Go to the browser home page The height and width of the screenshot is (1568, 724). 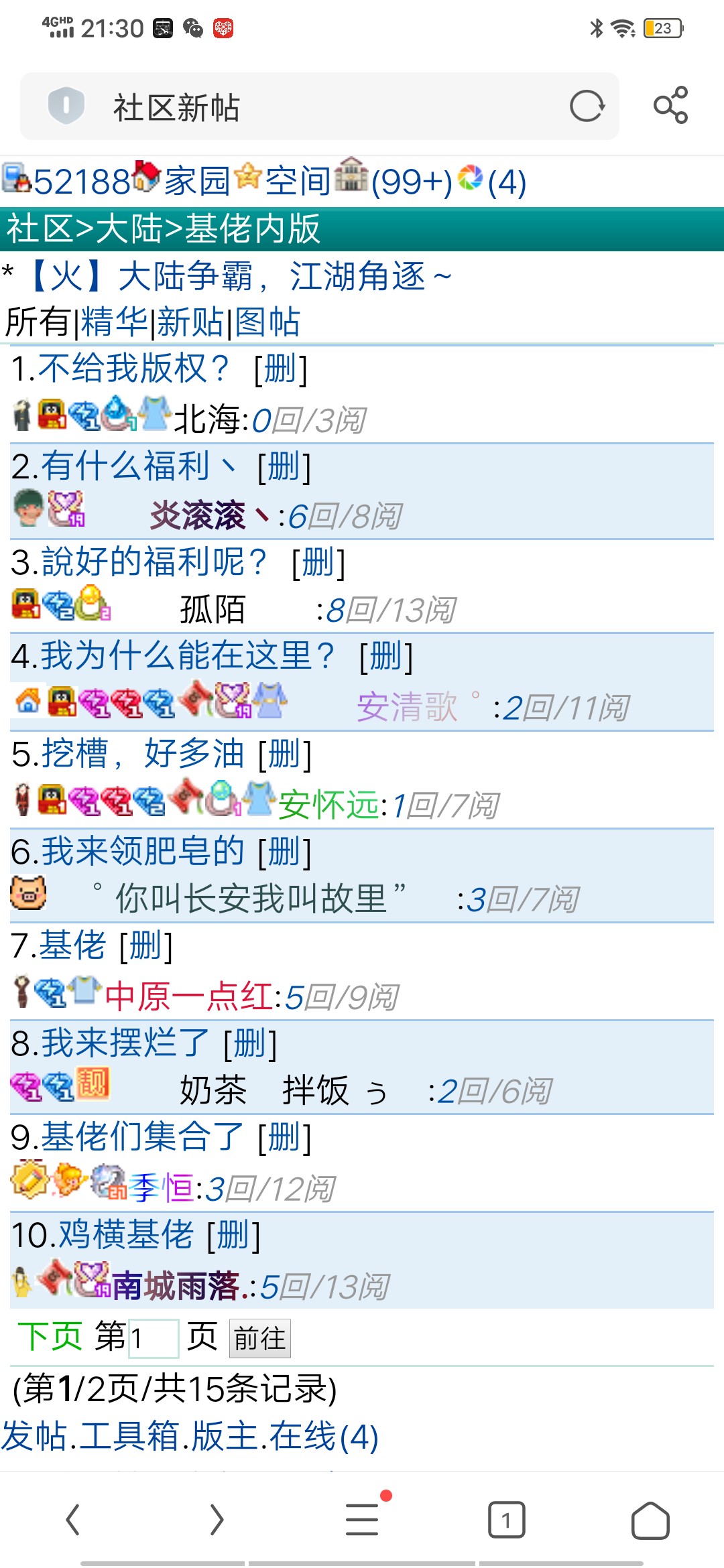pyautogui.click(x=650, y=1520)
